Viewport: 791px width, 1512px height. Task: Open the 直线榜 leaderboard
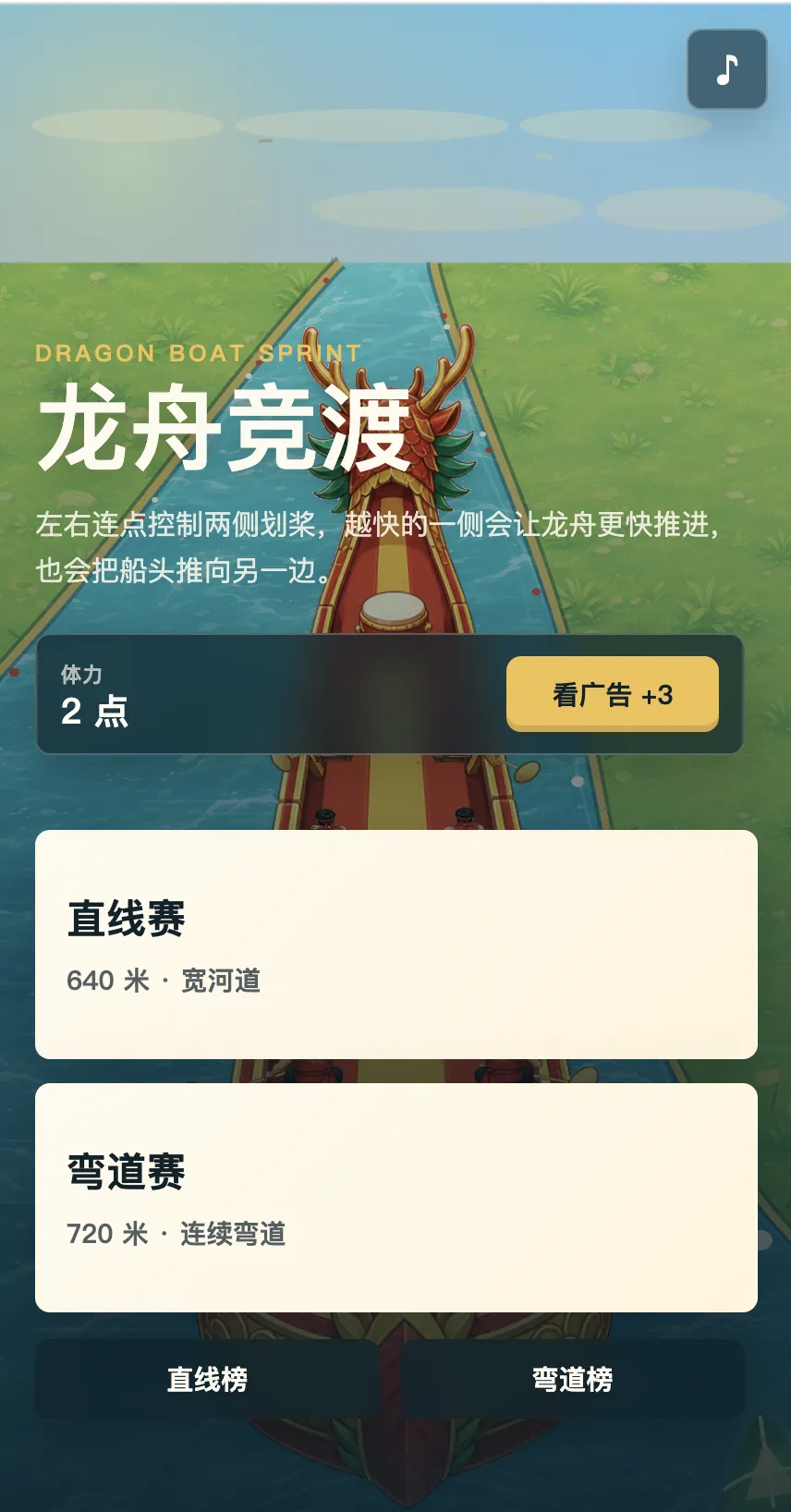[207, 1379]
